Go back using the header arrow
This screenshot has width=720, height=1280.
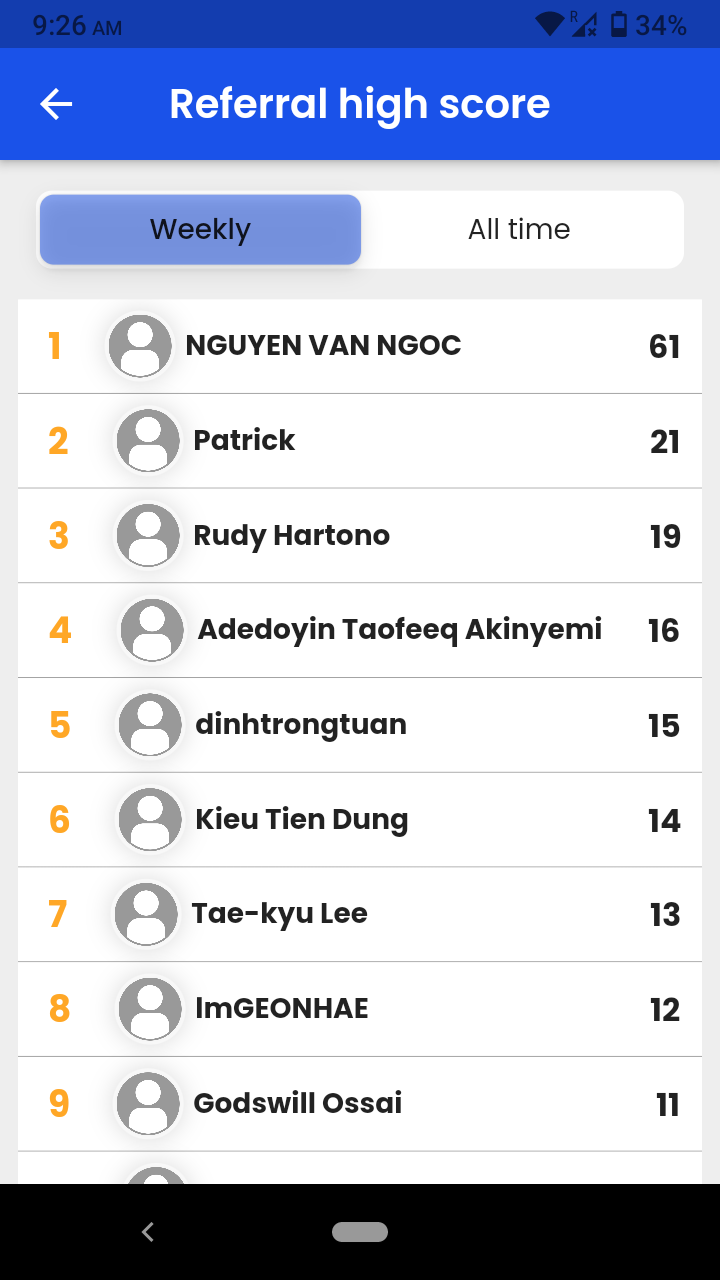pos(56,104)
